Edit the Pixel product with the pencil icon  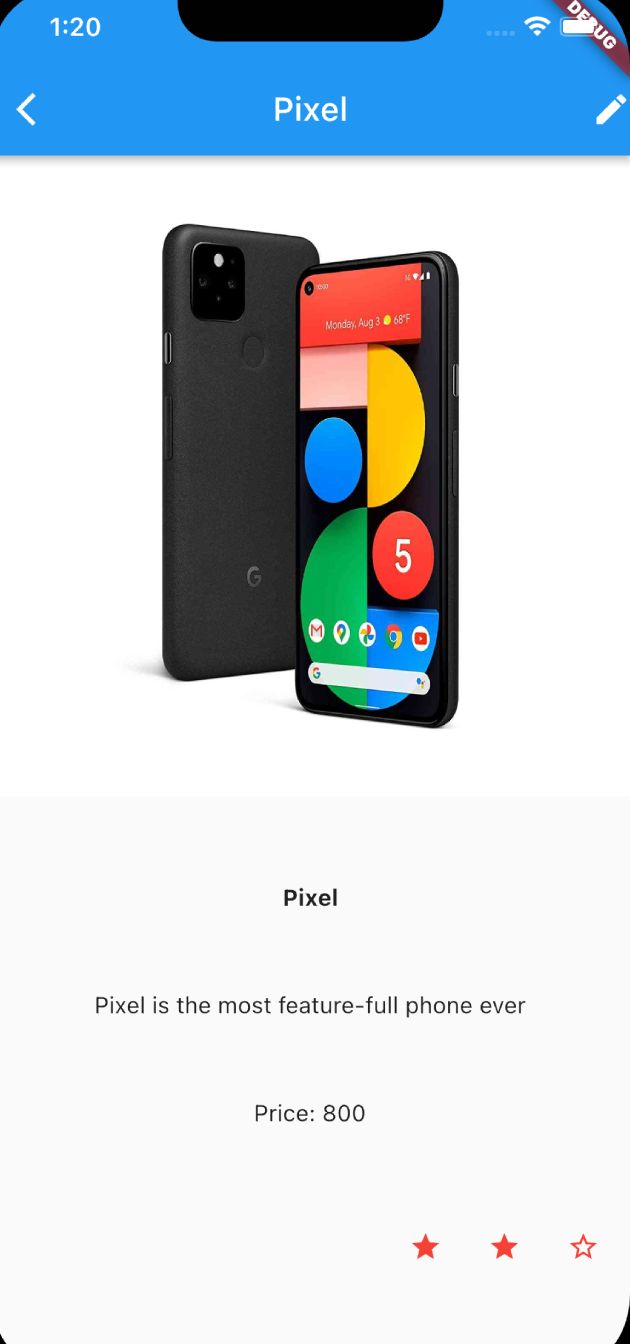coord(609,110)
